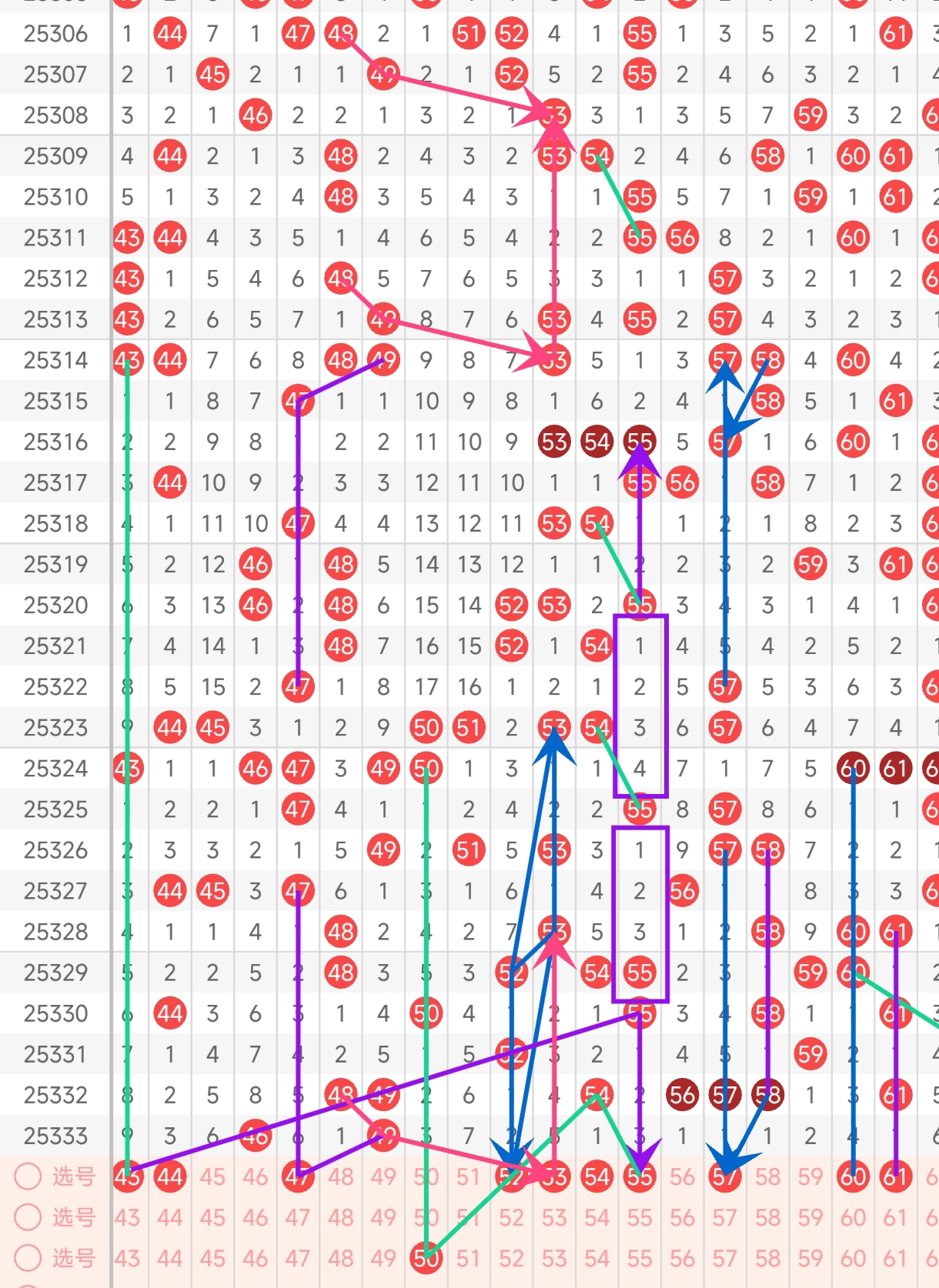Pick number 45 in the first 选号 row
This screenshot has height=1288, width=939.
[x=212, y=1176]
